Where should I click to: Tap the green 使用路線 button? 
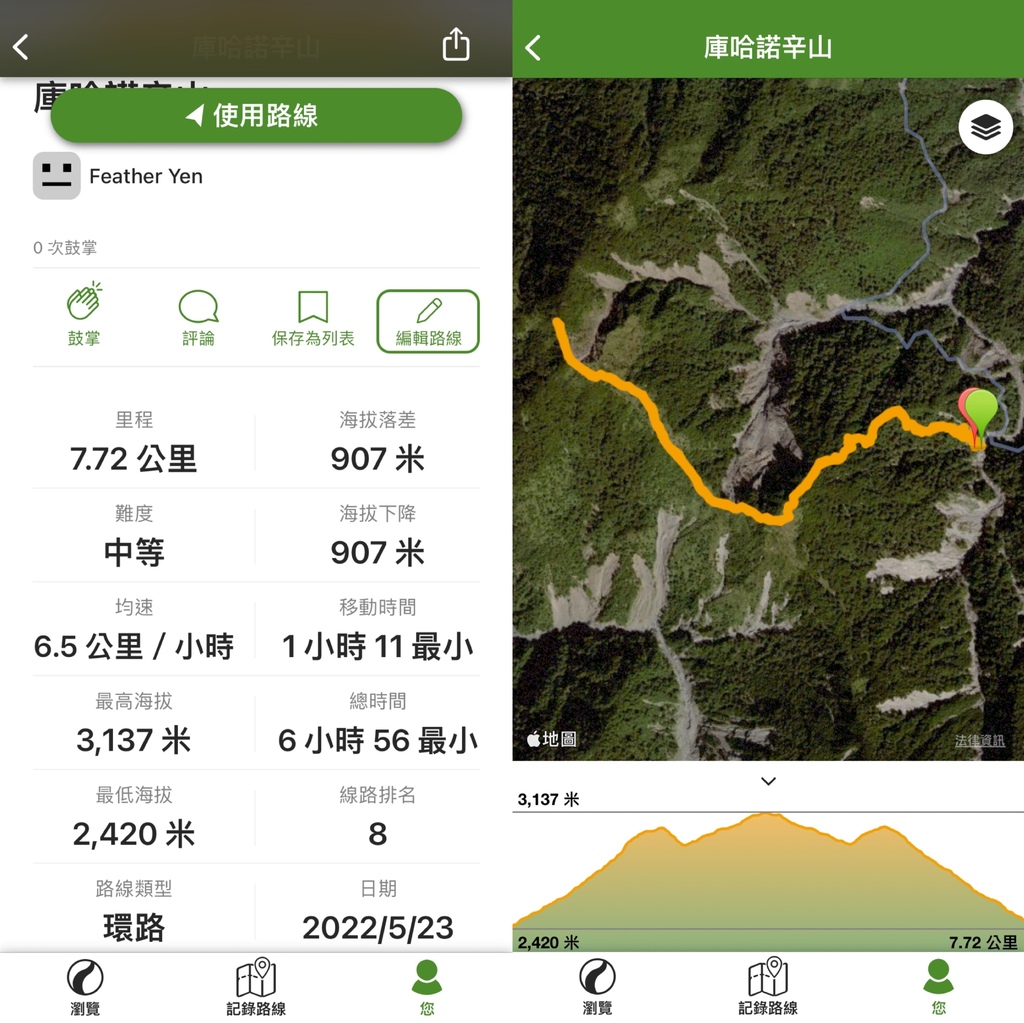coord(256,116)
